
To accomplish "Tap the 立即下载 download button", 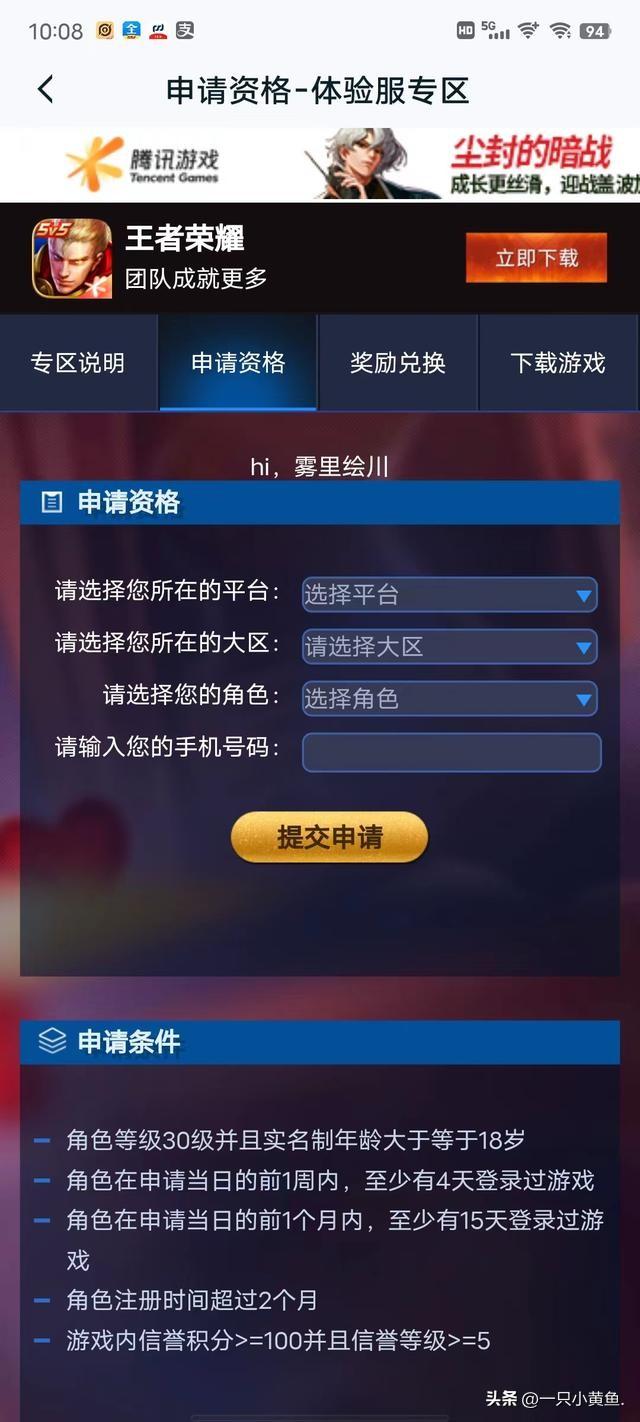I will pyautogui.click(x=536, y=258).
